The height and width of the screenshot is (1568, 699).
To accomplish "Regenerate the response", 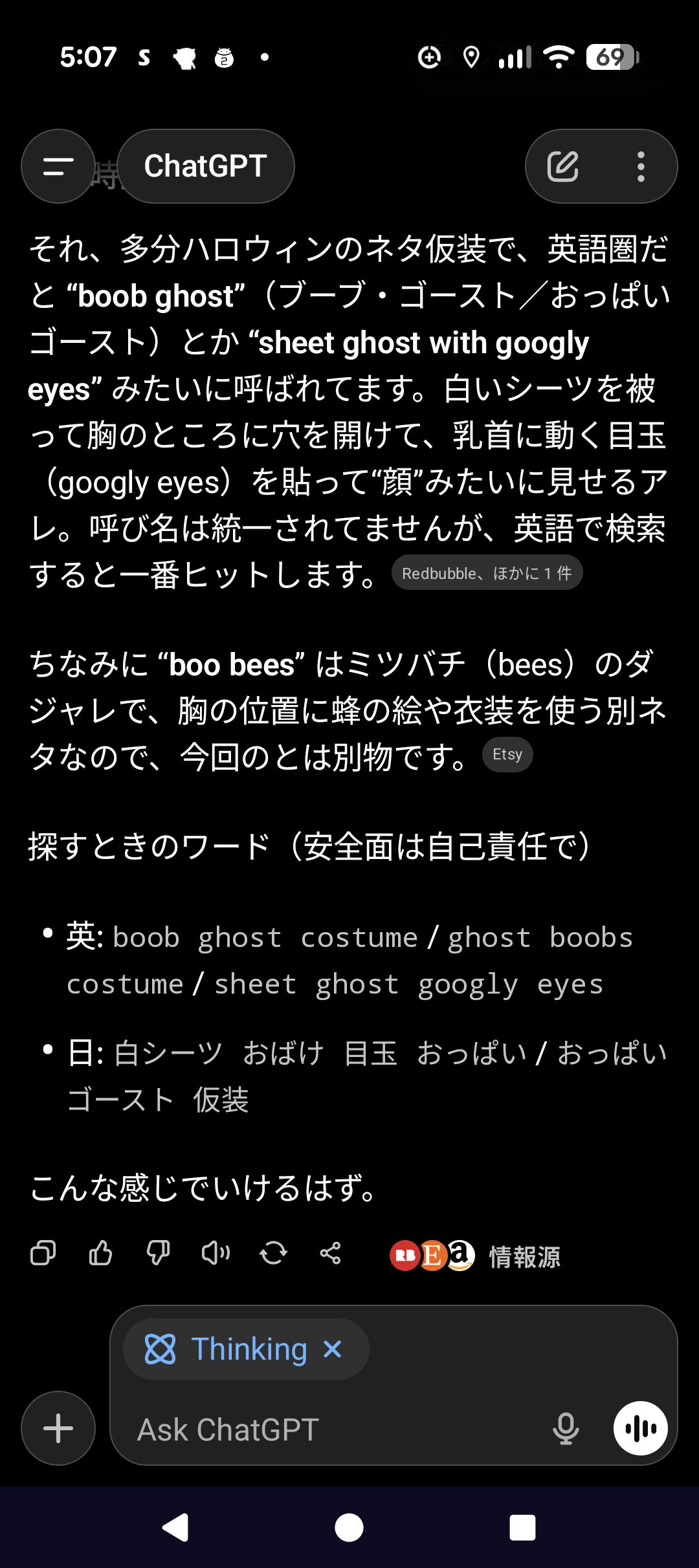I will pyautogui.click(x=273, y=1254).
